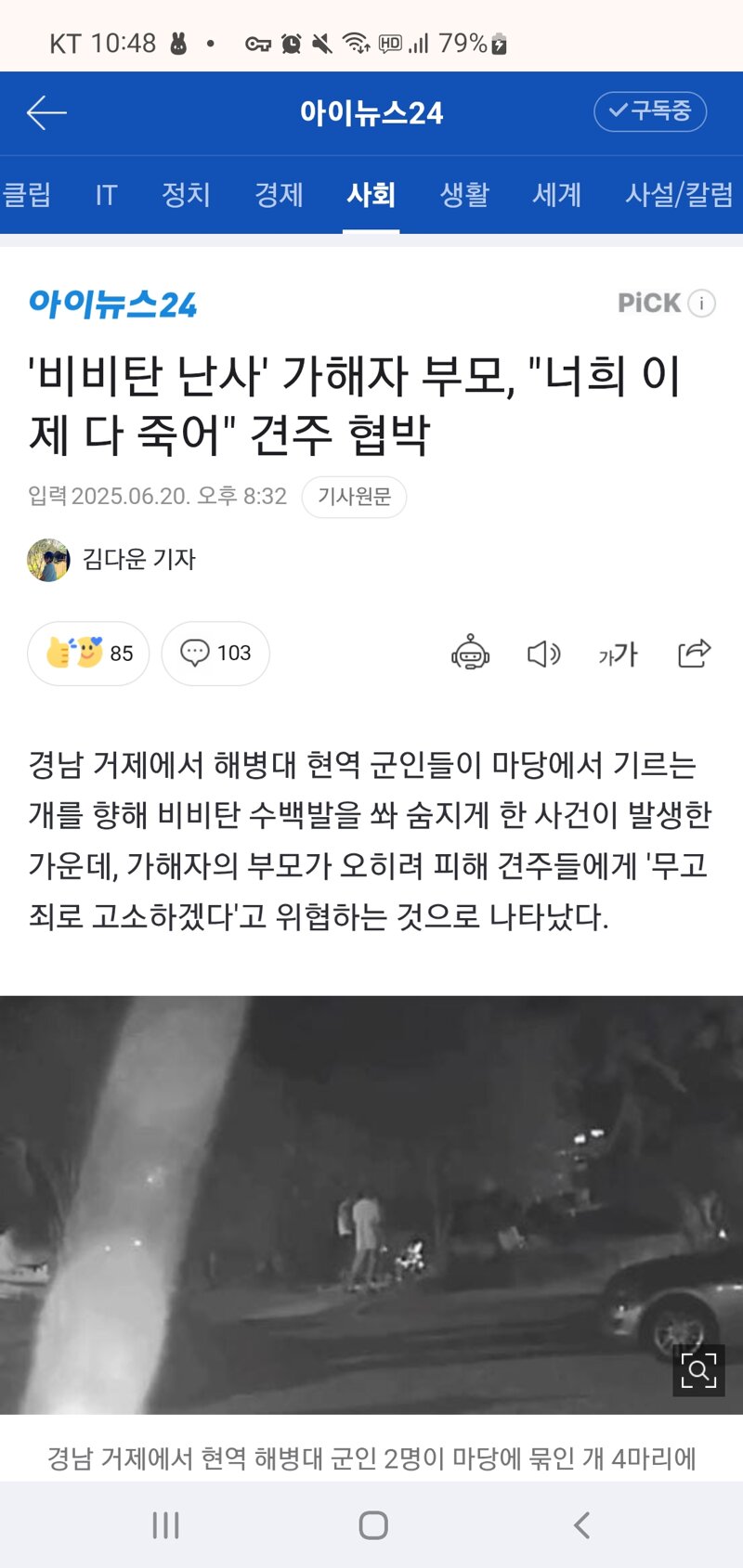
Task: Go back using the top arrow
Action: (x=46, y=113)
